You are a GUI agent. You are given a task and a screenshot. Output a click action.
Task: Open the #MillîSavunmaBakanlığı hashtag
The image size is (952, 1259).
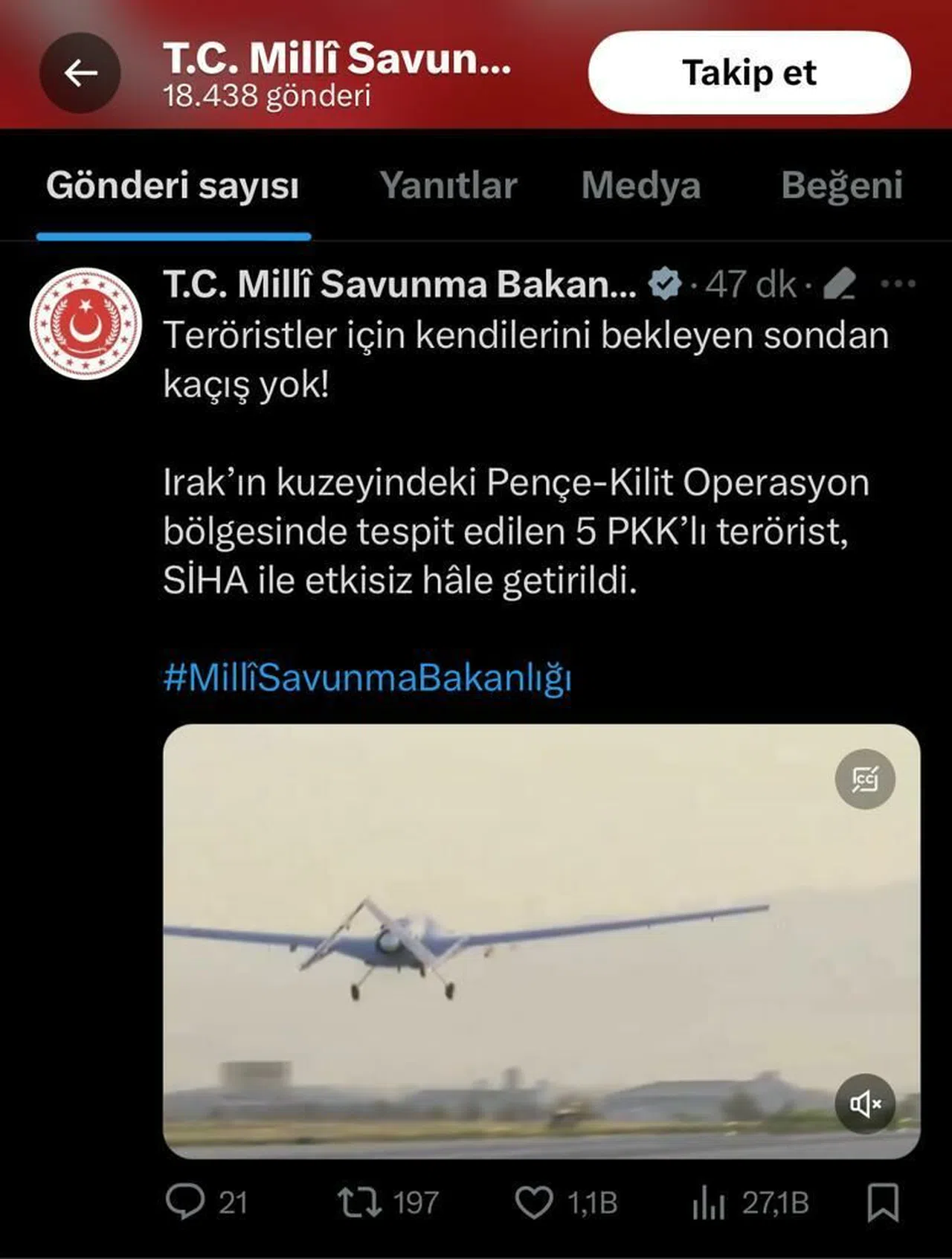pyautogui.click(x=367, y=677)
